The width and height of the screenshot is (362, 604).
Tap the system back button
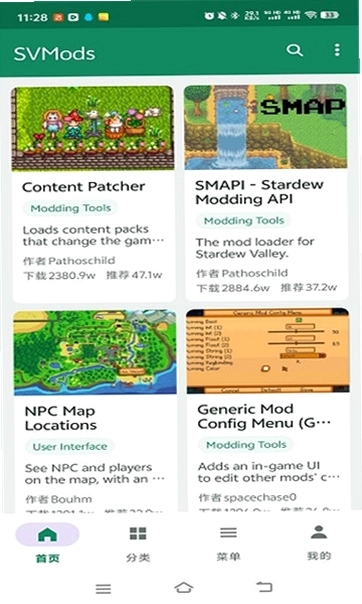pos(264,586)
